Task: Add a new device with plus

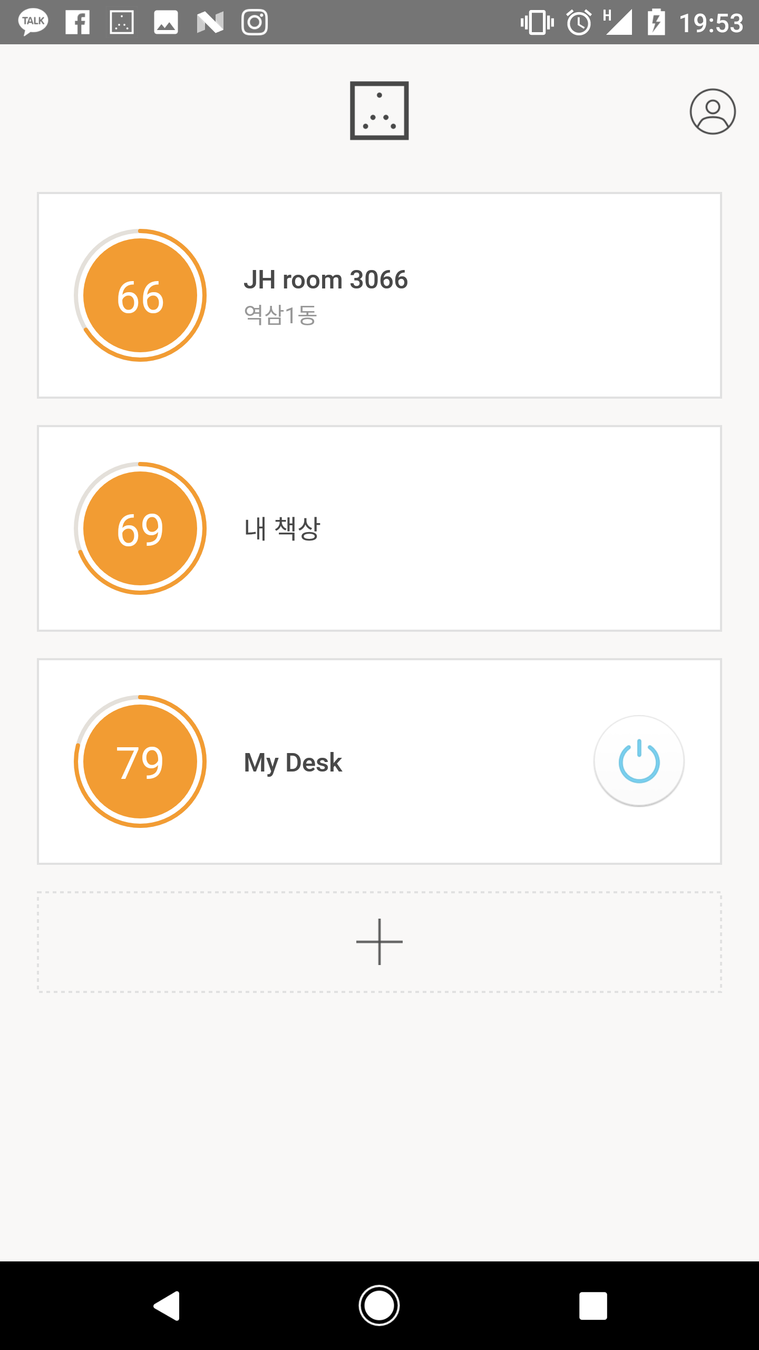Action: pyautogui.click(x=379, y=942)
